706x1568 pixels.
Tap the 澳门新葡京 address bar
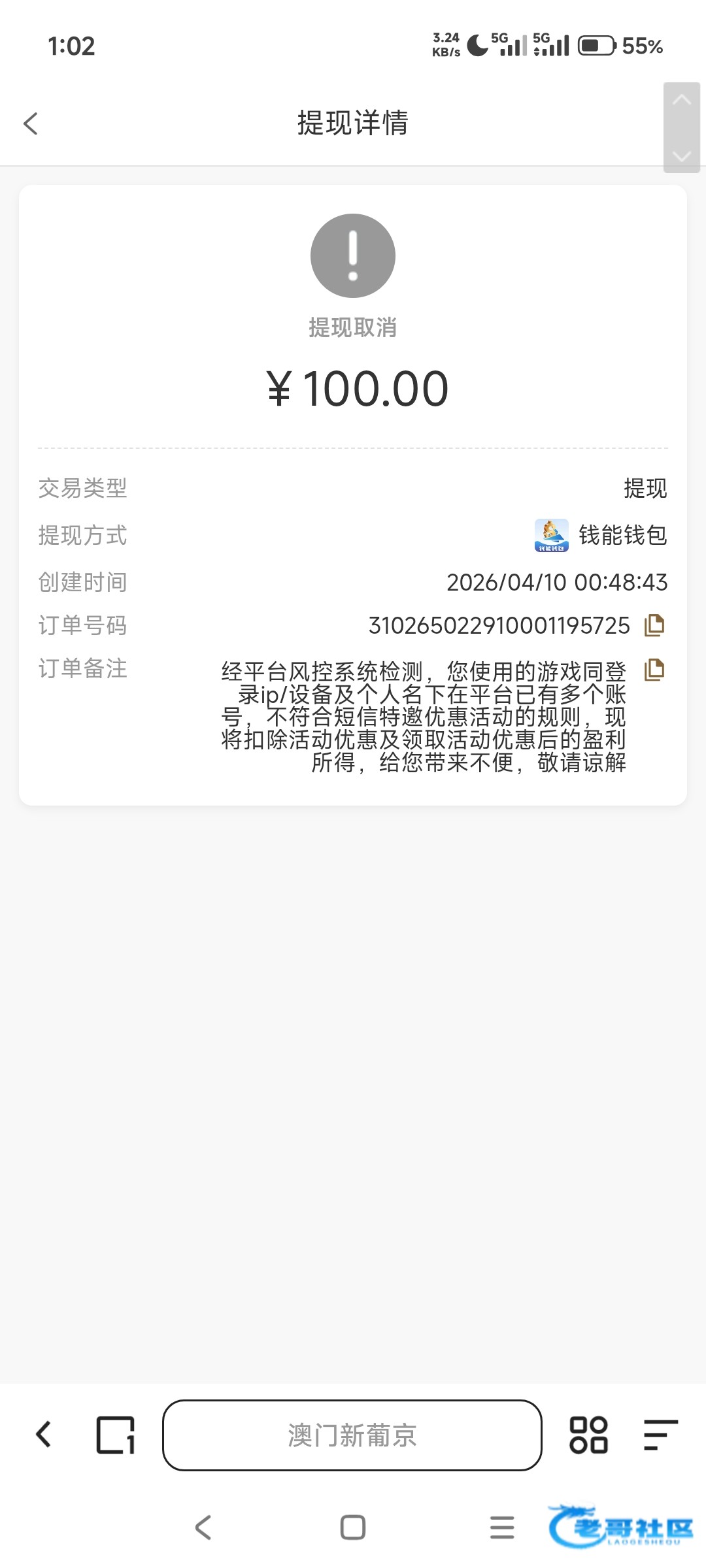[352, 1435]
